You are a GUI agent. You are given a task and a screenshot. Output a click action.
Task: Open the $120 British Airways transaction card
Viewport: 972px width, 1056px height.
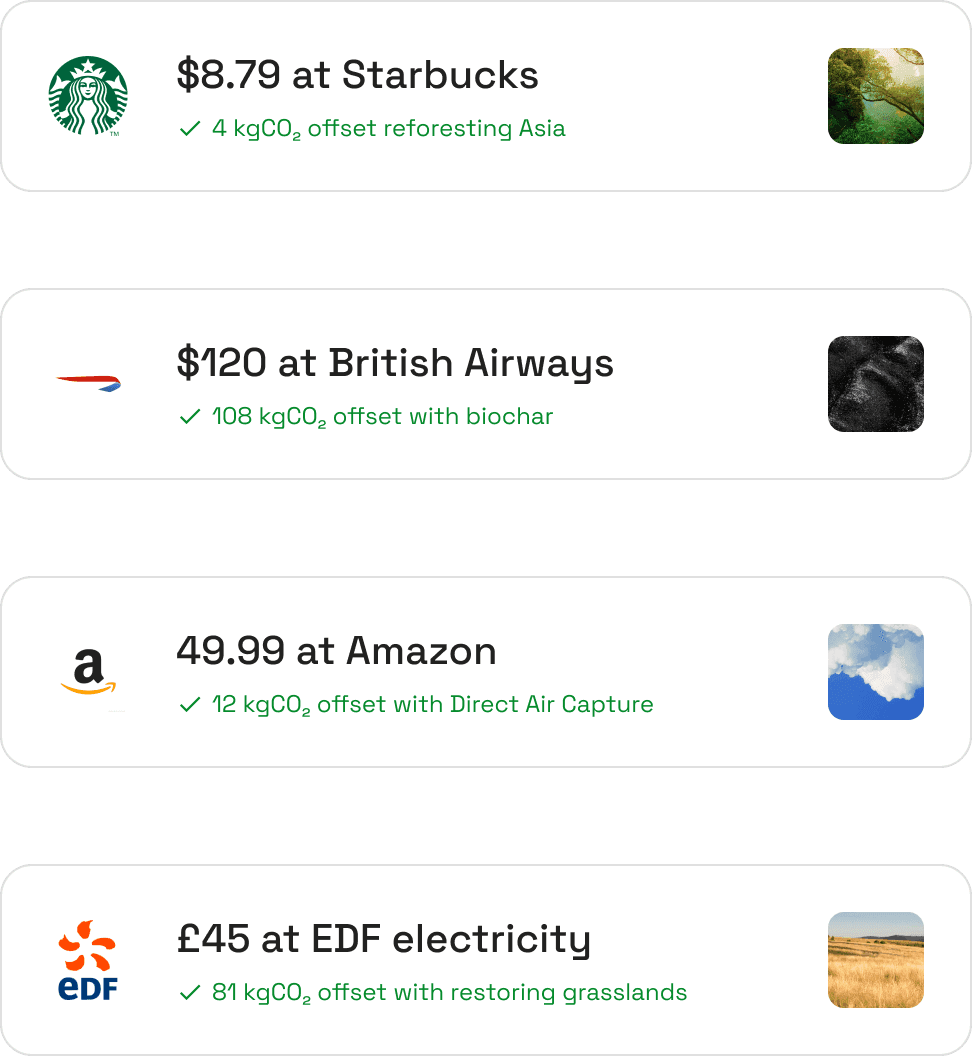click(396, 363)
